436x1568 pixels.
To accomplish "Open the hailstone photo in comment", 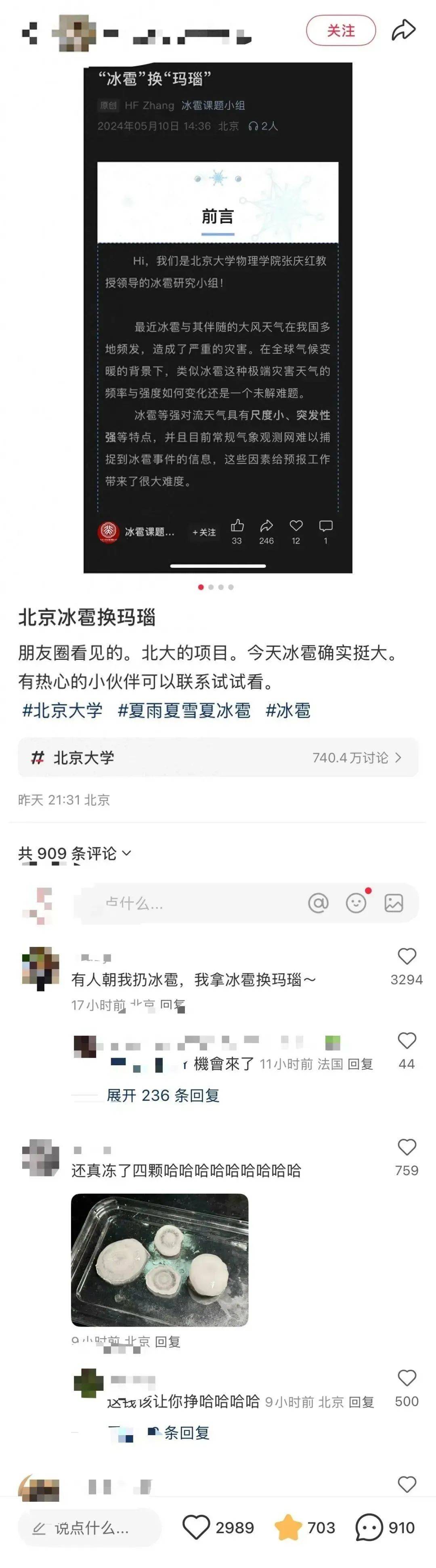I will tap(159, 1259).
